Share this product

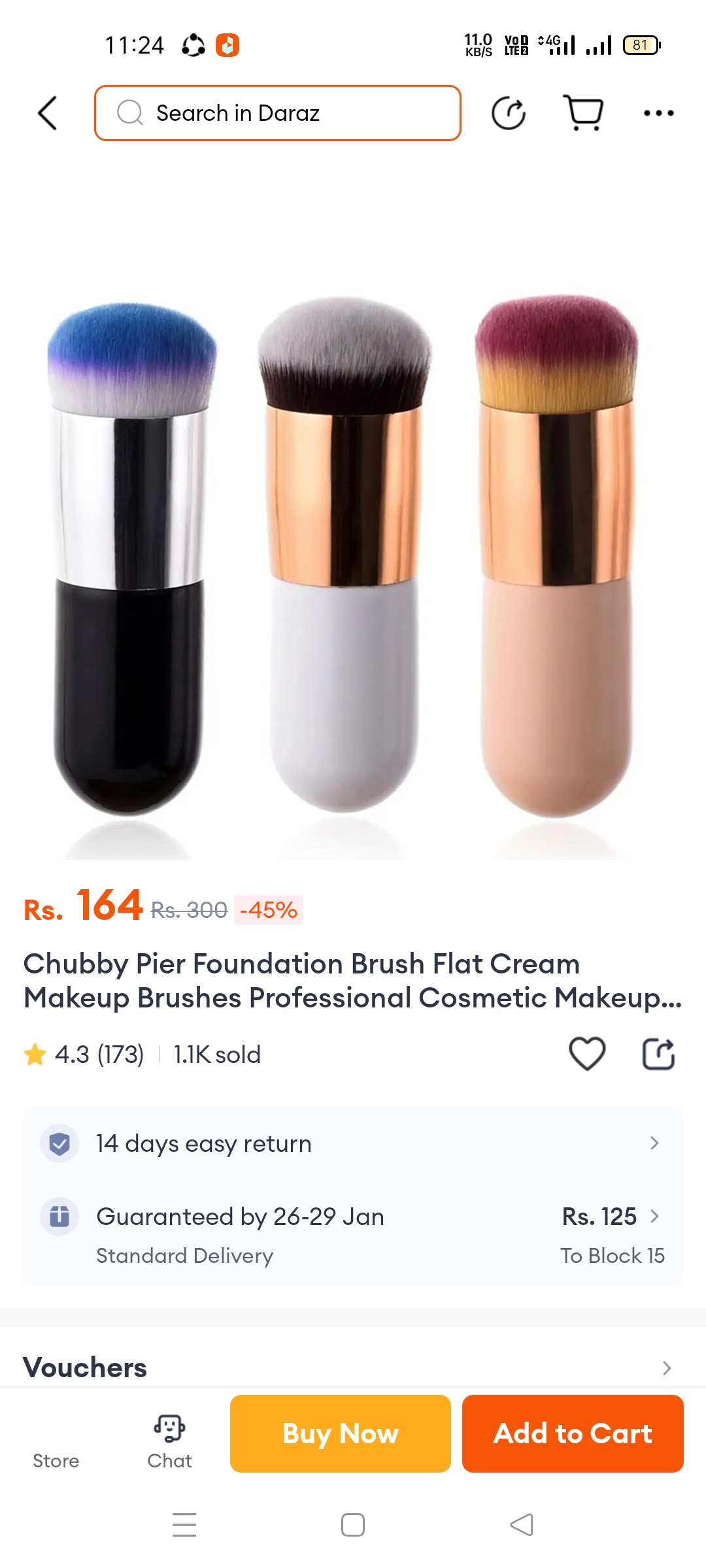point(658,1053)
